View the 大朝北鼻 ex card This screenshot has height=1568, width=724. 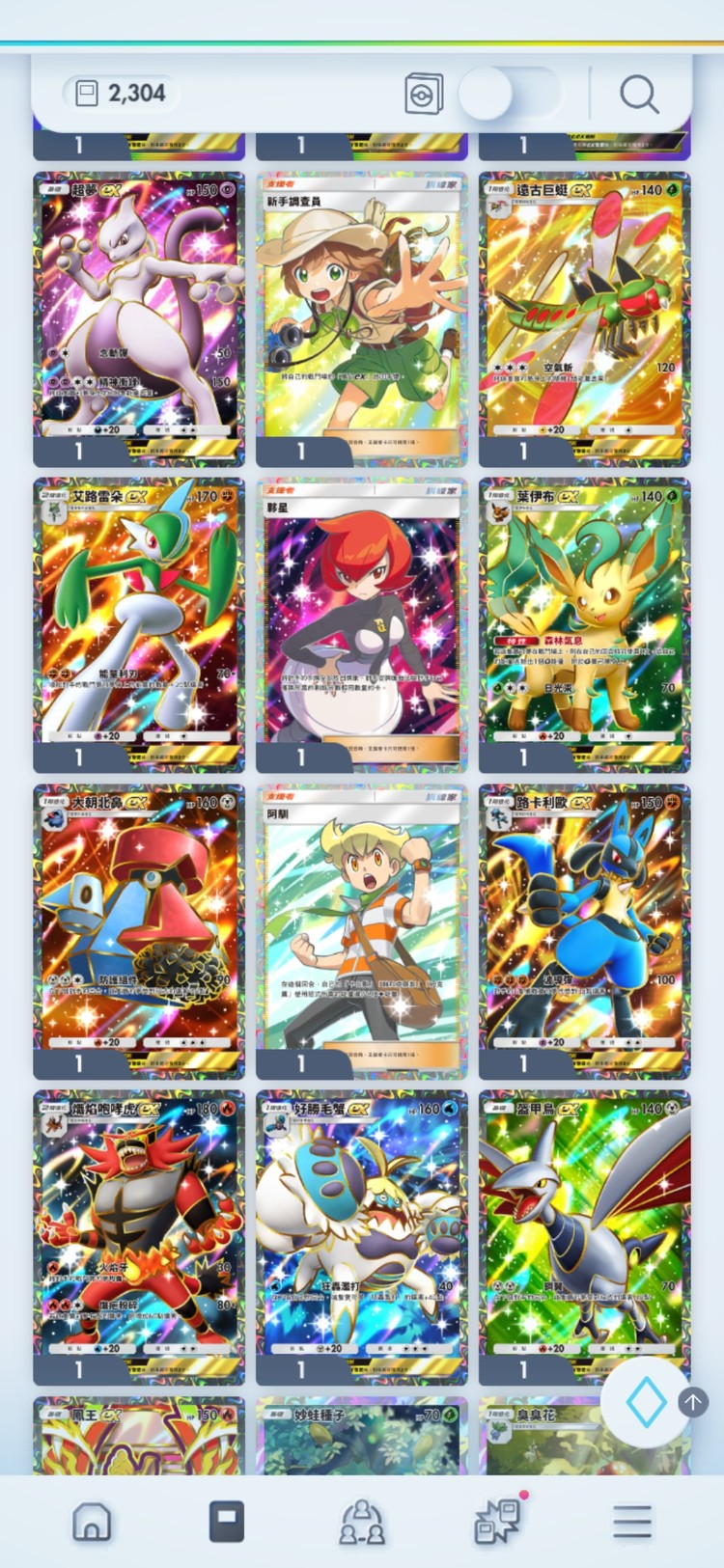tap(139, 922)
